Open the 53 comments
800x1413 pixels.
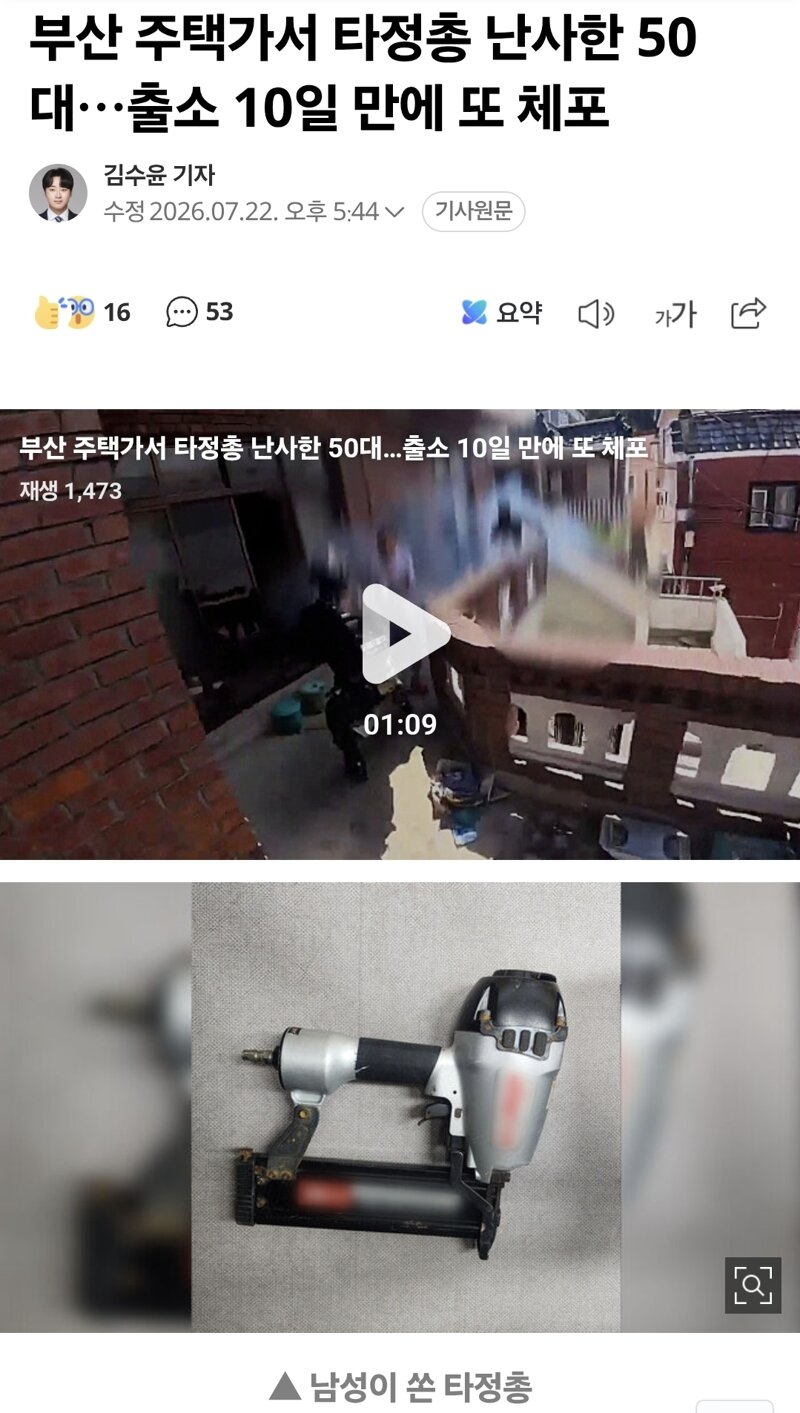tap(200, 312)
